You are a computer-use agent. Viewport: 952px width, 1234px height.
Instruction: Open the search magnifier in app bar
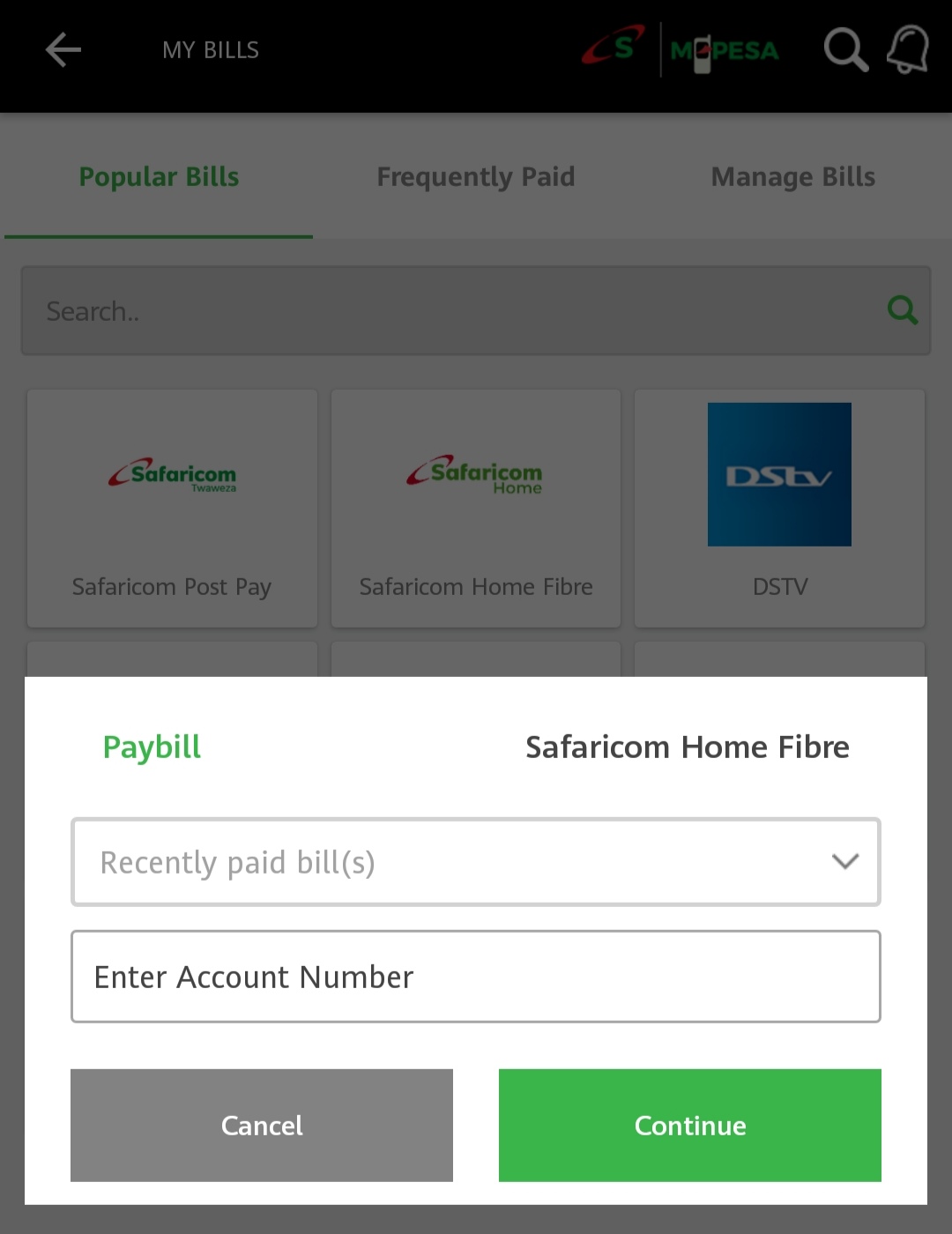tap(845, 49)
